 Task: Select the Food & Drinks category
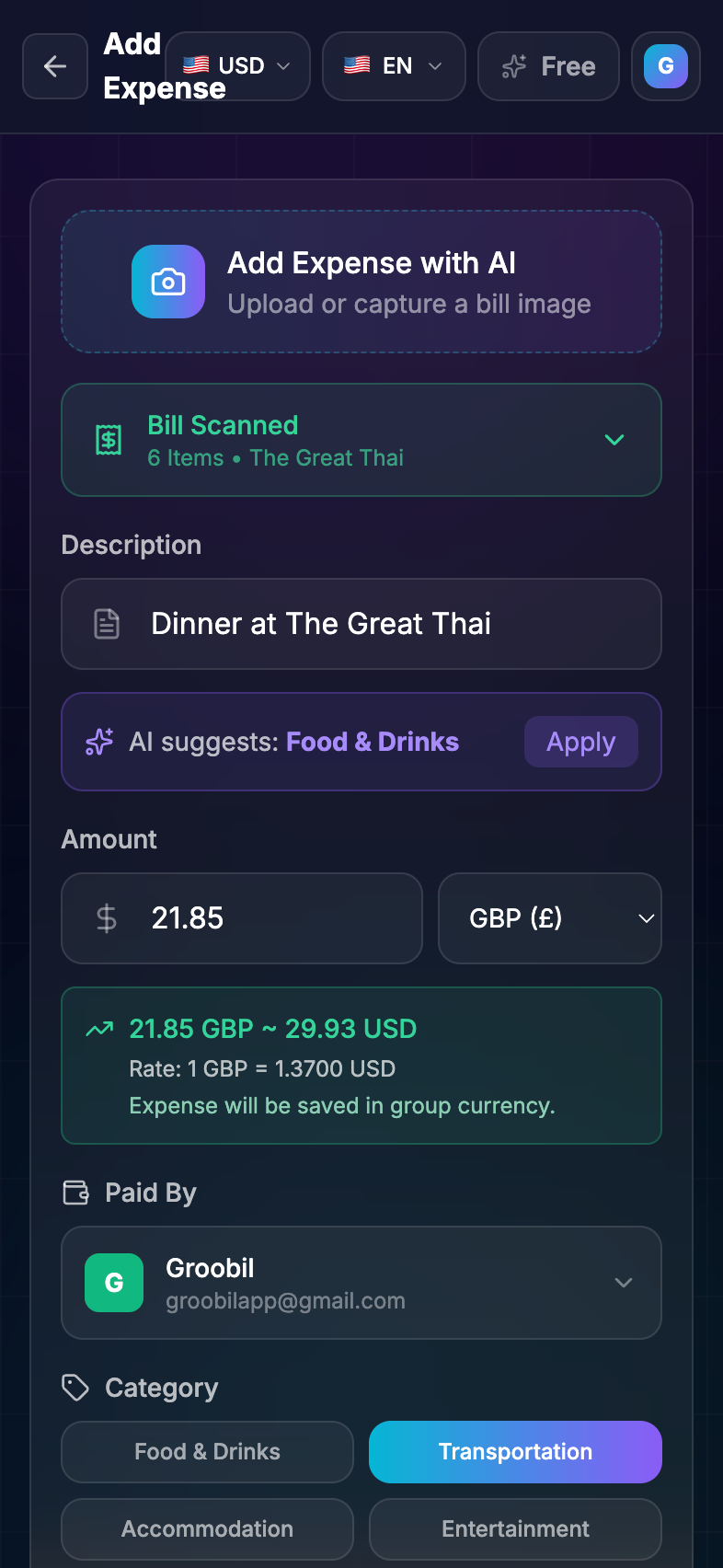tap(208, 1452)
